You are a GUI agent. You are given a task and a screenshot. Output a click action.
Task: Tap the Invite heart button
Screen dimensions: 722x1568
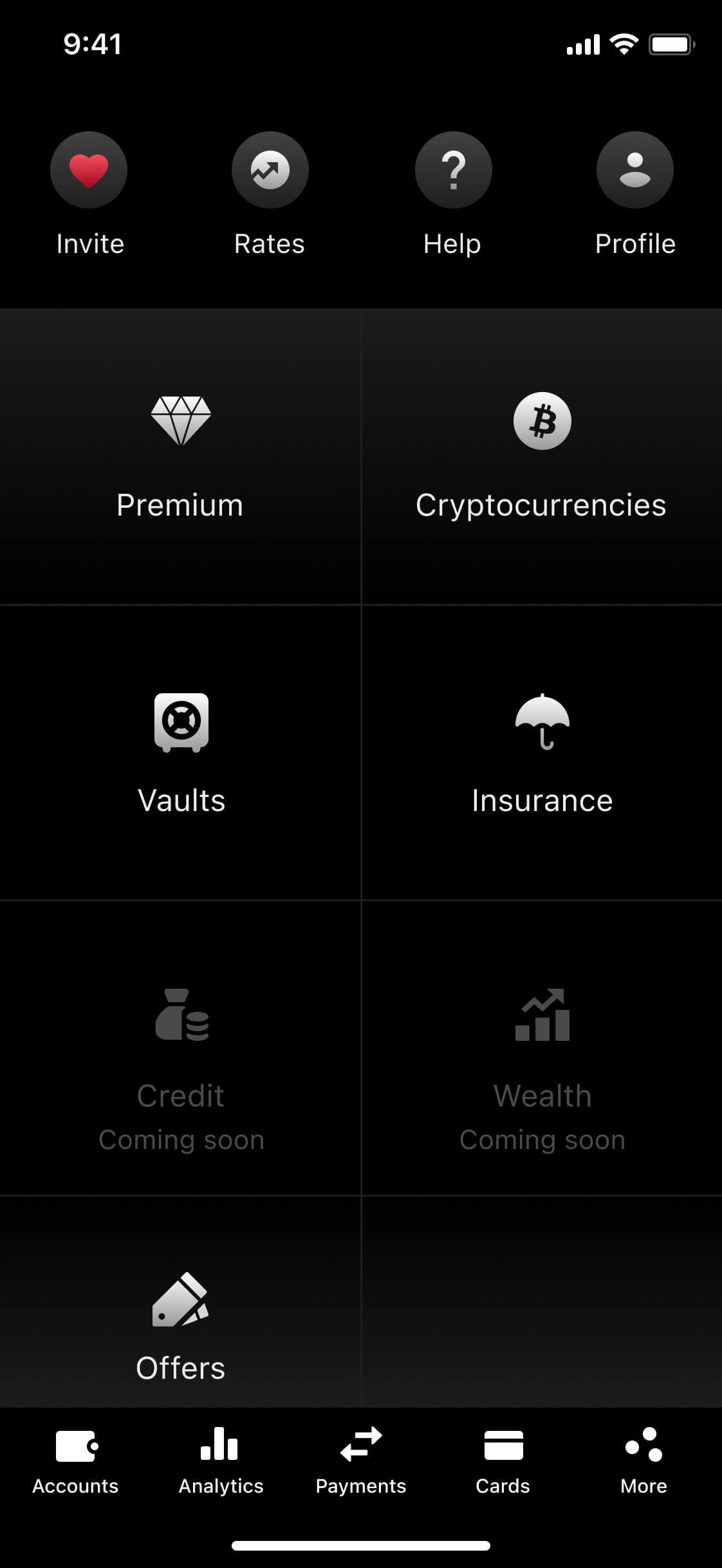89,170
